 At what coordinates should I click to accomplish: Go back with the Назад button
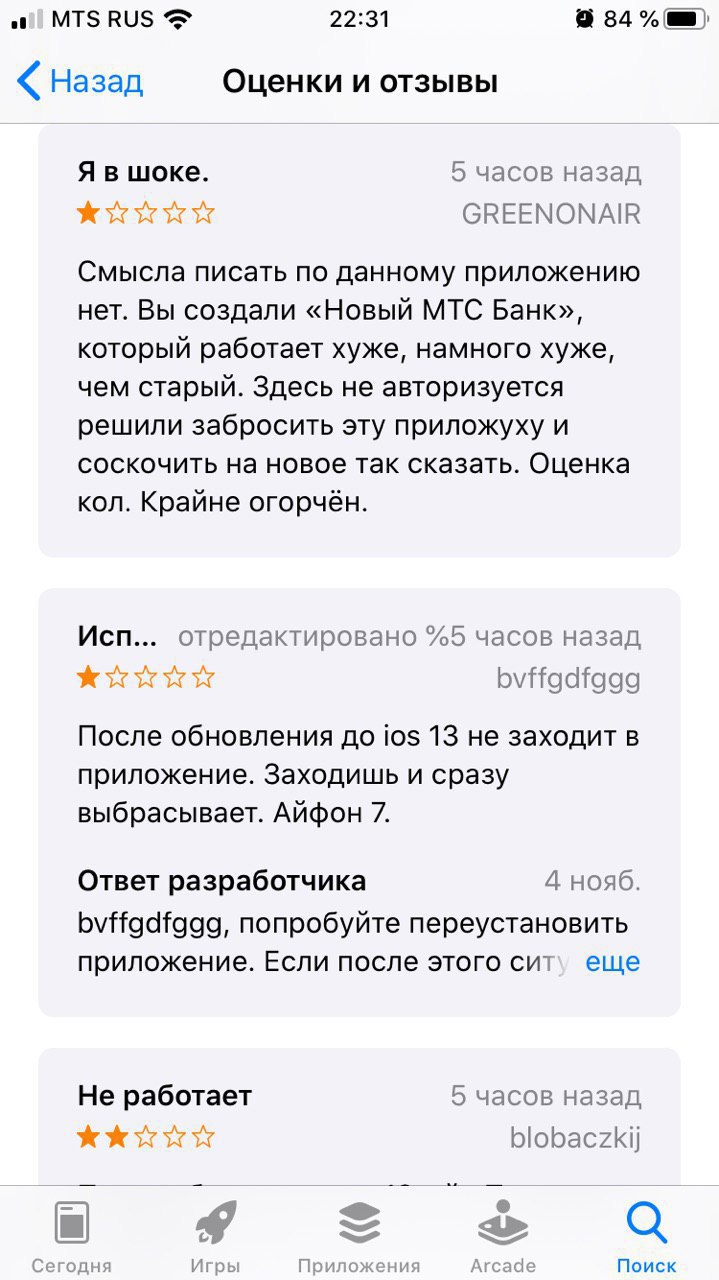tap(80, 81)
